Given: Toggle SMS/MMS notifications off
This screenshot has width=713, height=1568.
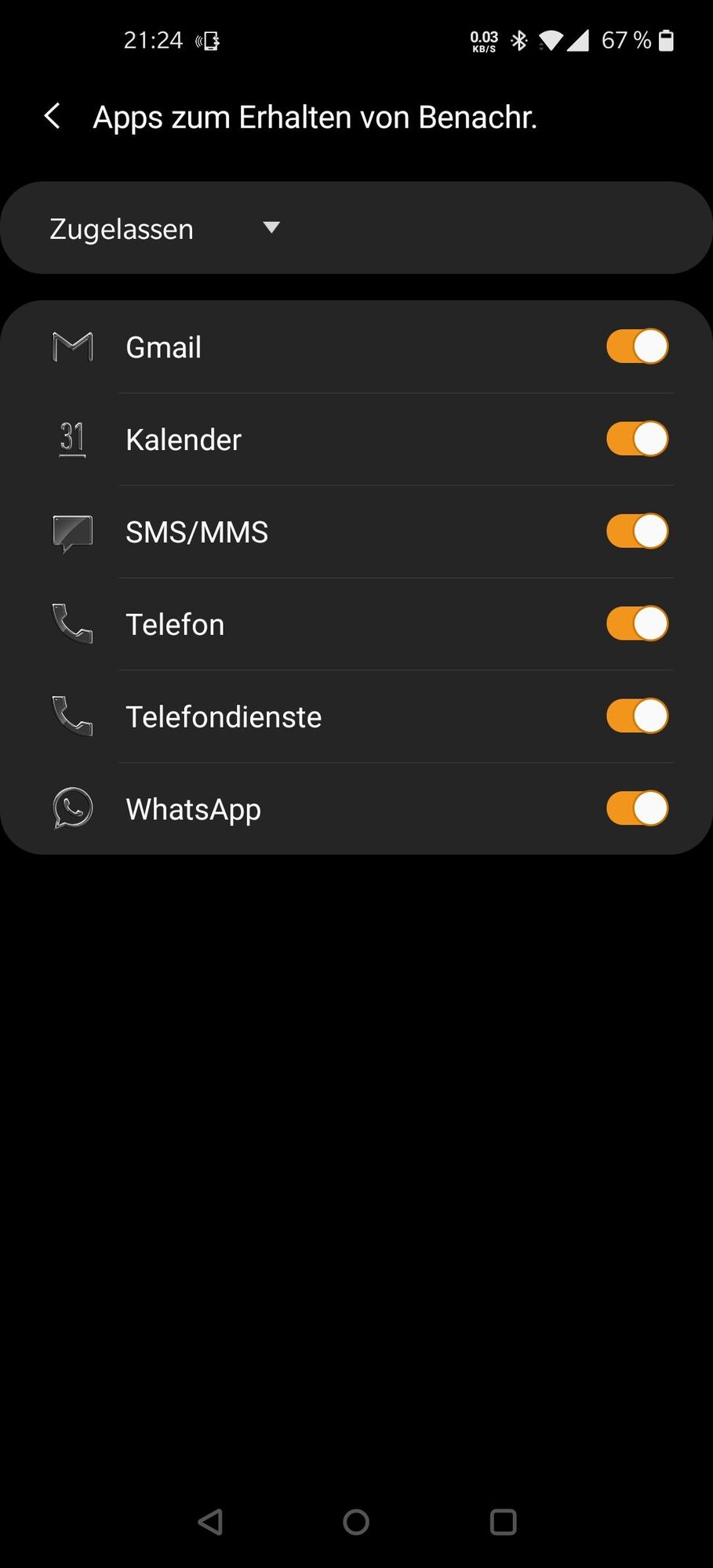Looking at the screenshot, I should click(x=637, y=532).
